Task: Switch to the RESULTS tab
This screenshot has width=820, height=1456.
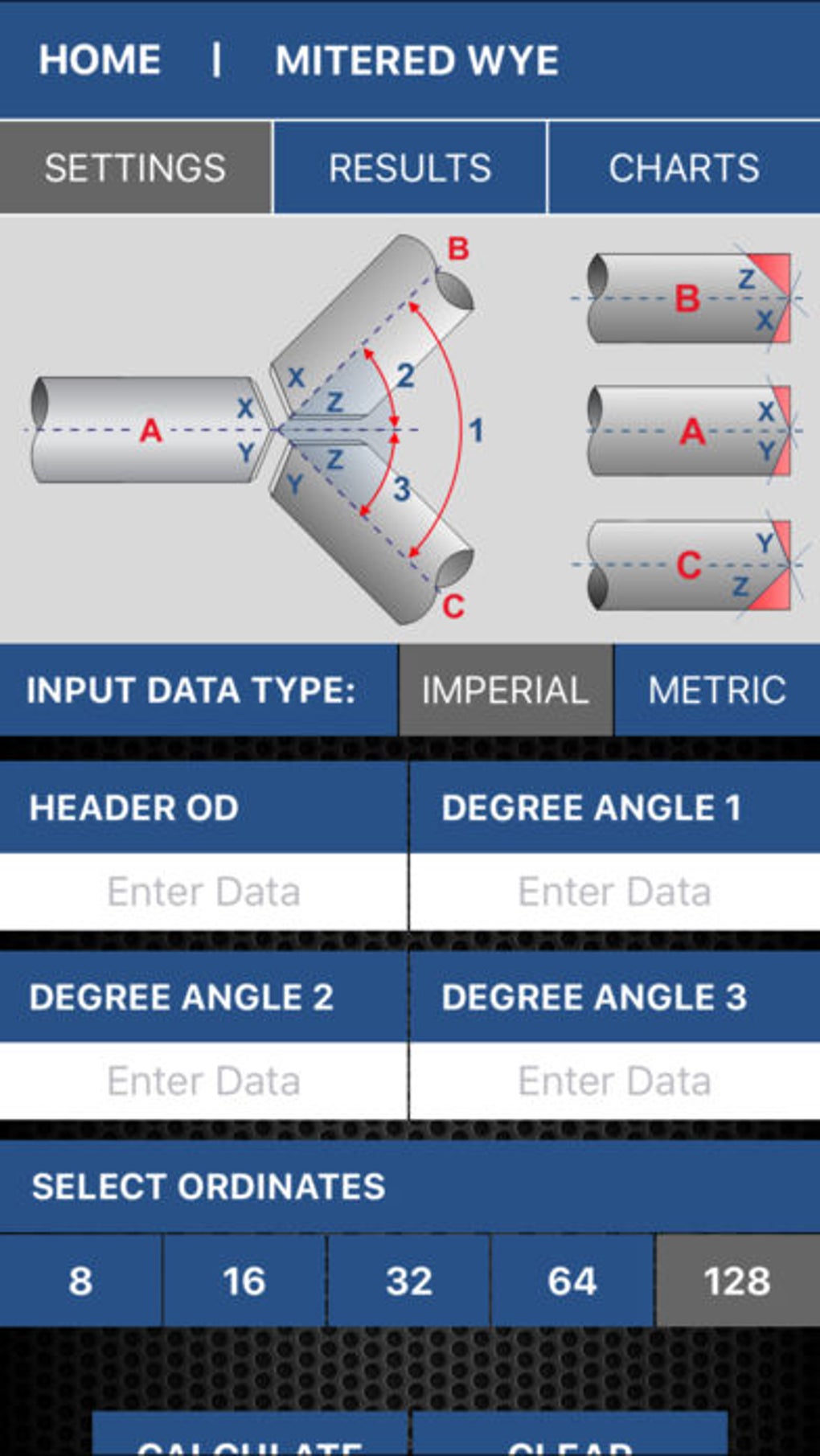Action: [x=411, y=167]
